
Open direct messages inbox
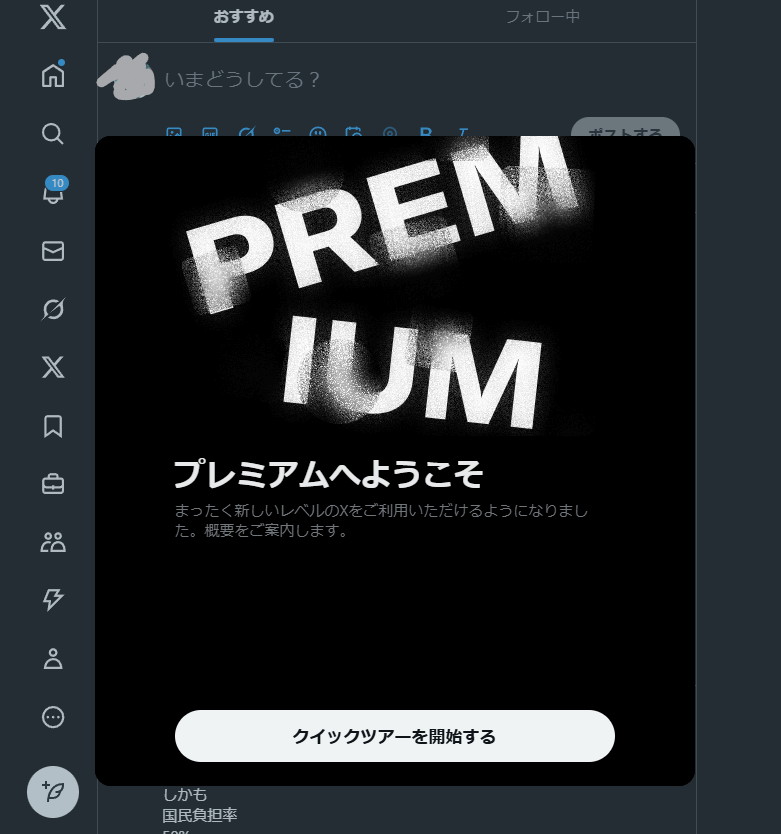point(53,251)
